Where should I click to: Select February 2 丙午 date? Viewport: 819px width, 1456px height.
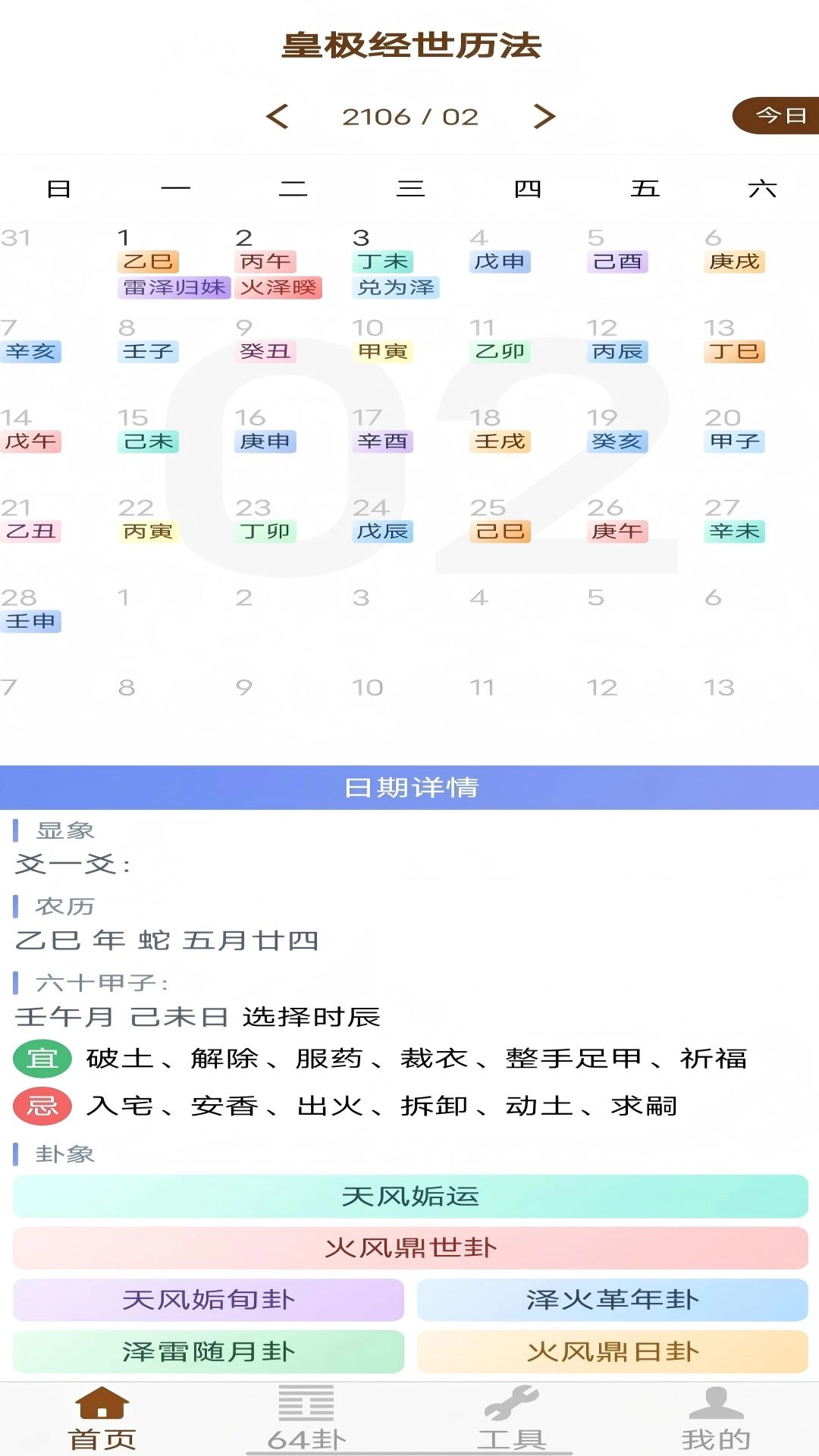pos(265,262)
